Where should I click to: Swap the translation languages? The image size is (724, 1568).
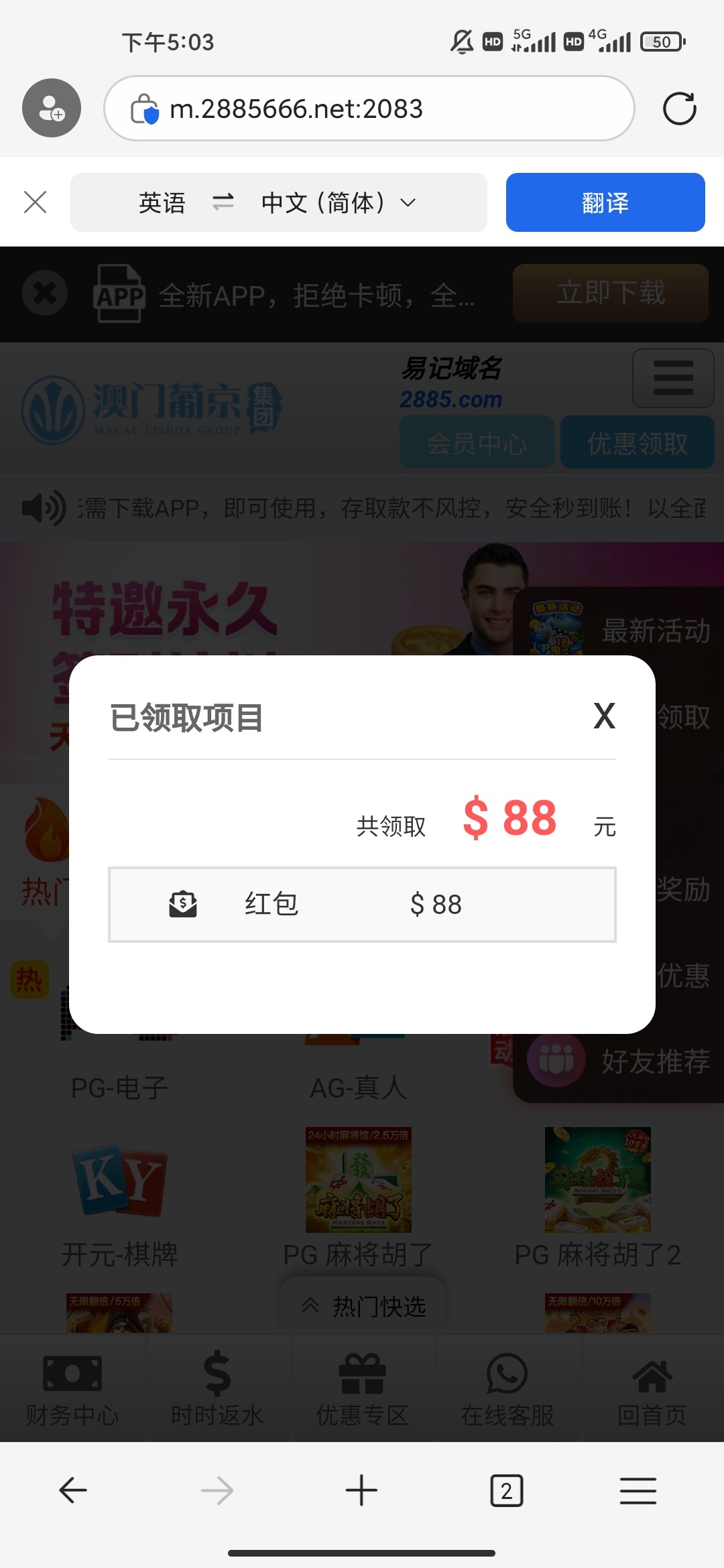223,202
